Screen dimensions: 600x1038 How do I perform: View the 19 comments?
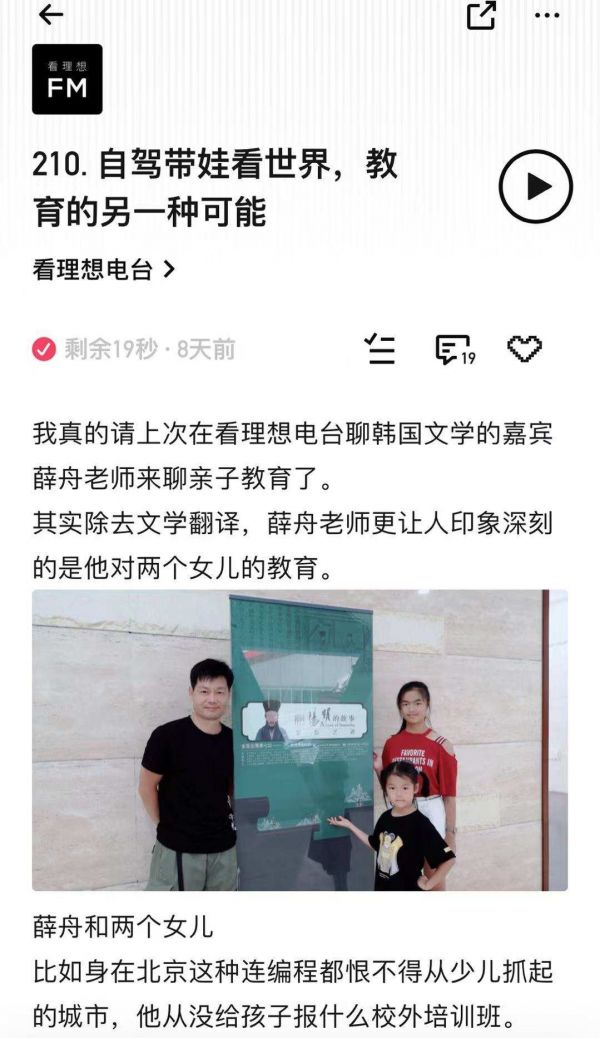point(454,349)
